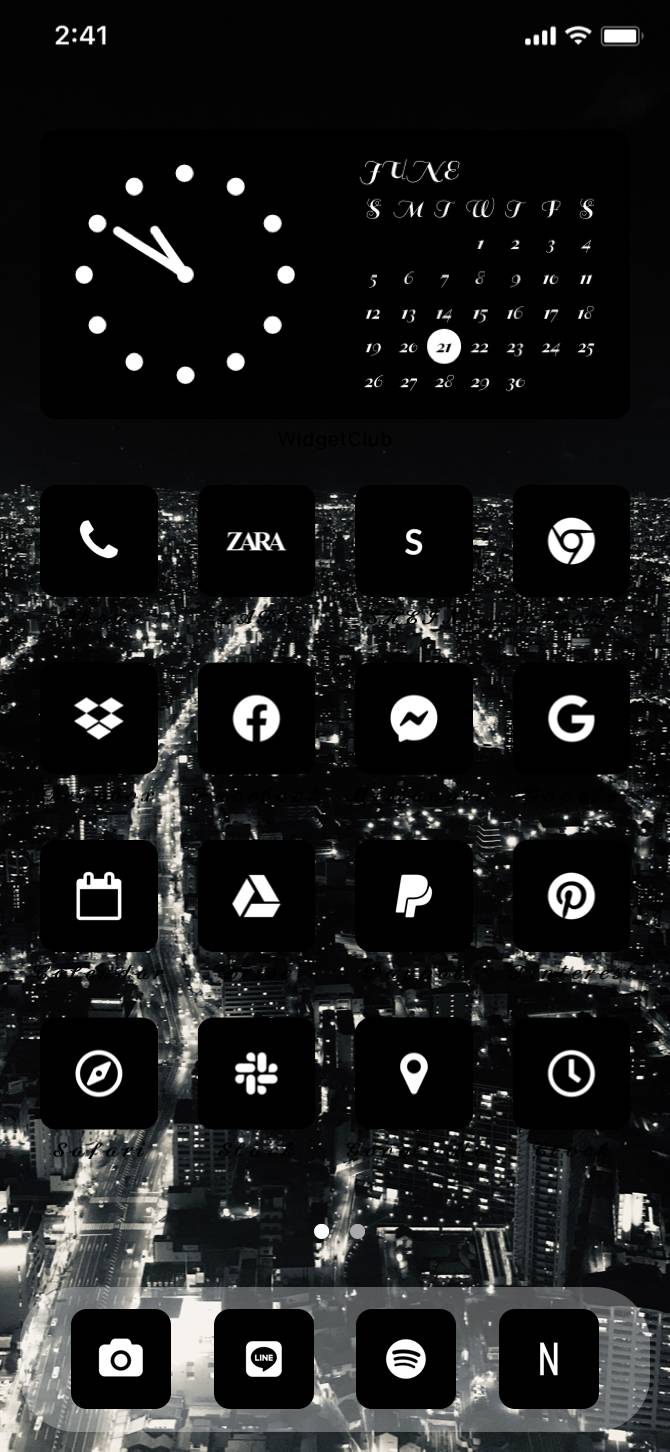Launch Pinterest
This screenshot has height=1452, width=670.
(x=571, y=896)
